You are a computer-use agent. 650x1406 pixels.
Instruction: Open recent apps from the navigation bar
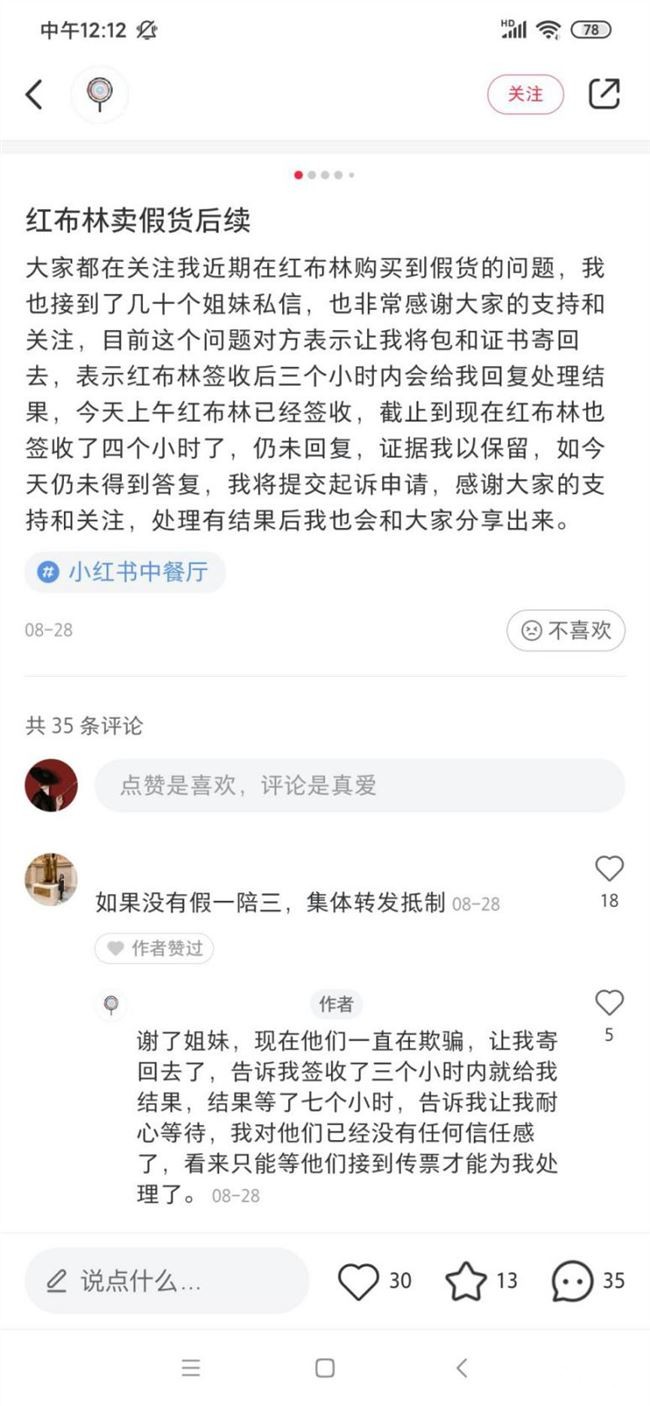191,1368
